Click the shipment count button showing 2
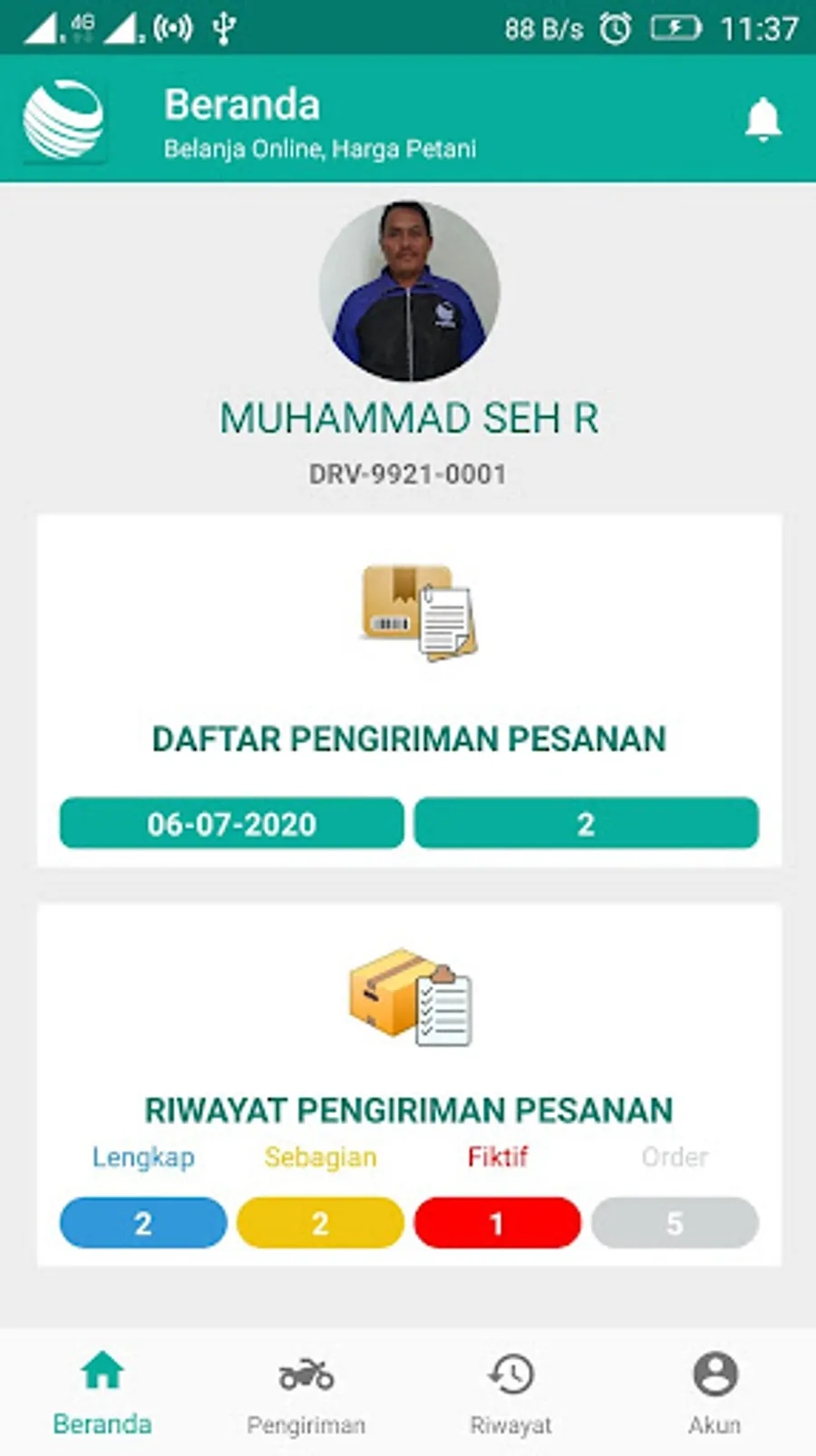Image resolution: width=816 pixels, height=1456 pixels. (x=585, y=823)
